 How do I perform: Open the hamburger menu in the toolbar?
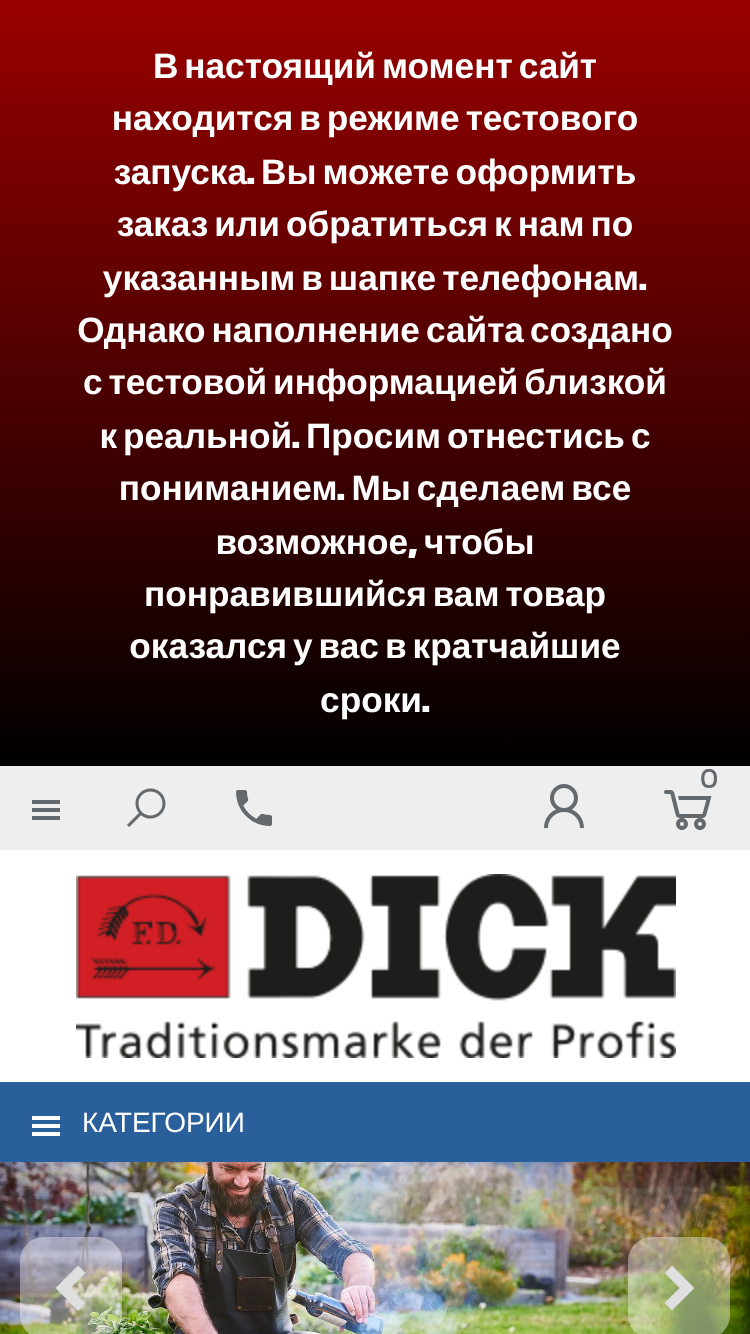[46, 809]
